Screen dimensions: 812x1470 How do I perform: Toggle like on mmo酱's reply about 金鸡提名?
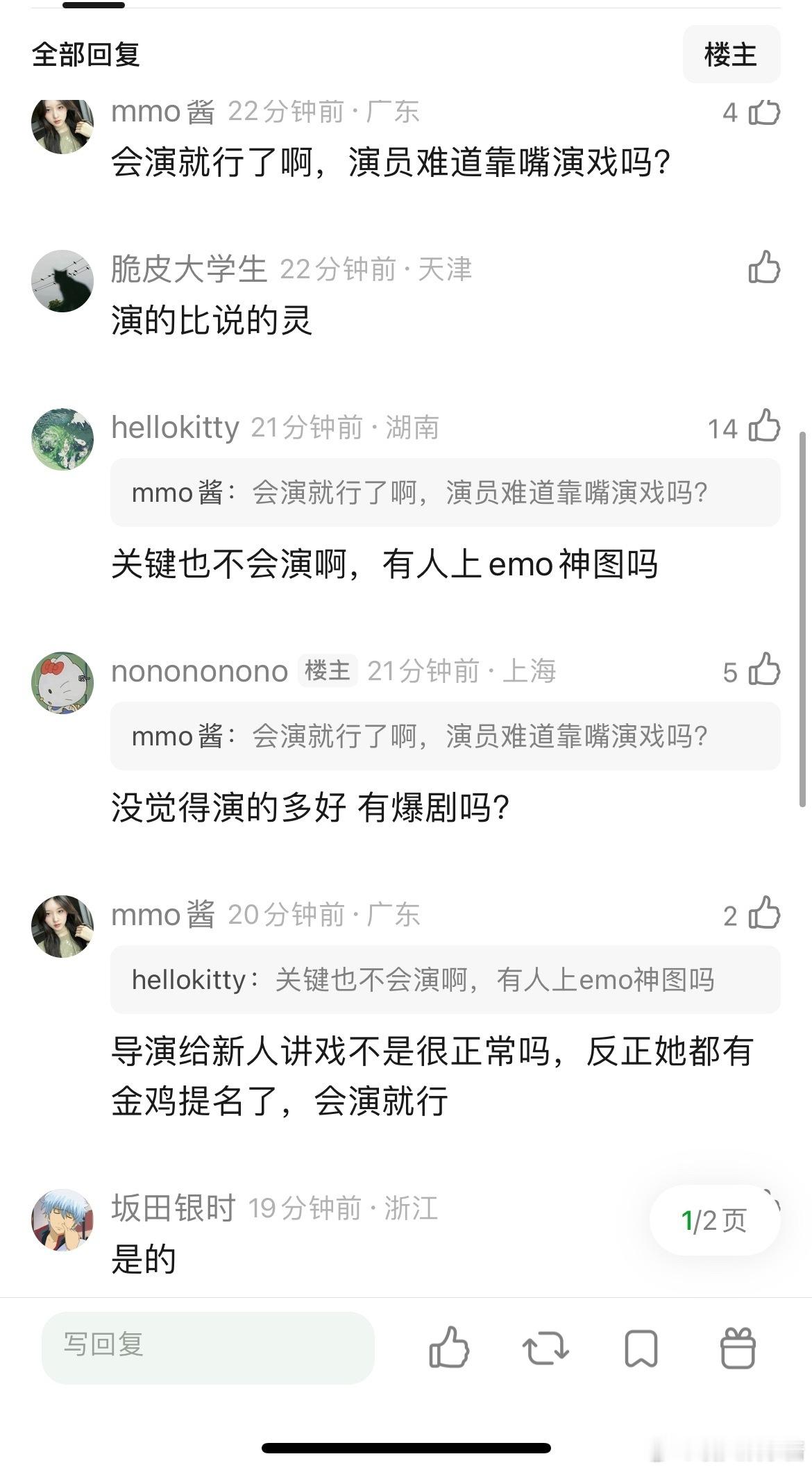[x=763, y=916]
